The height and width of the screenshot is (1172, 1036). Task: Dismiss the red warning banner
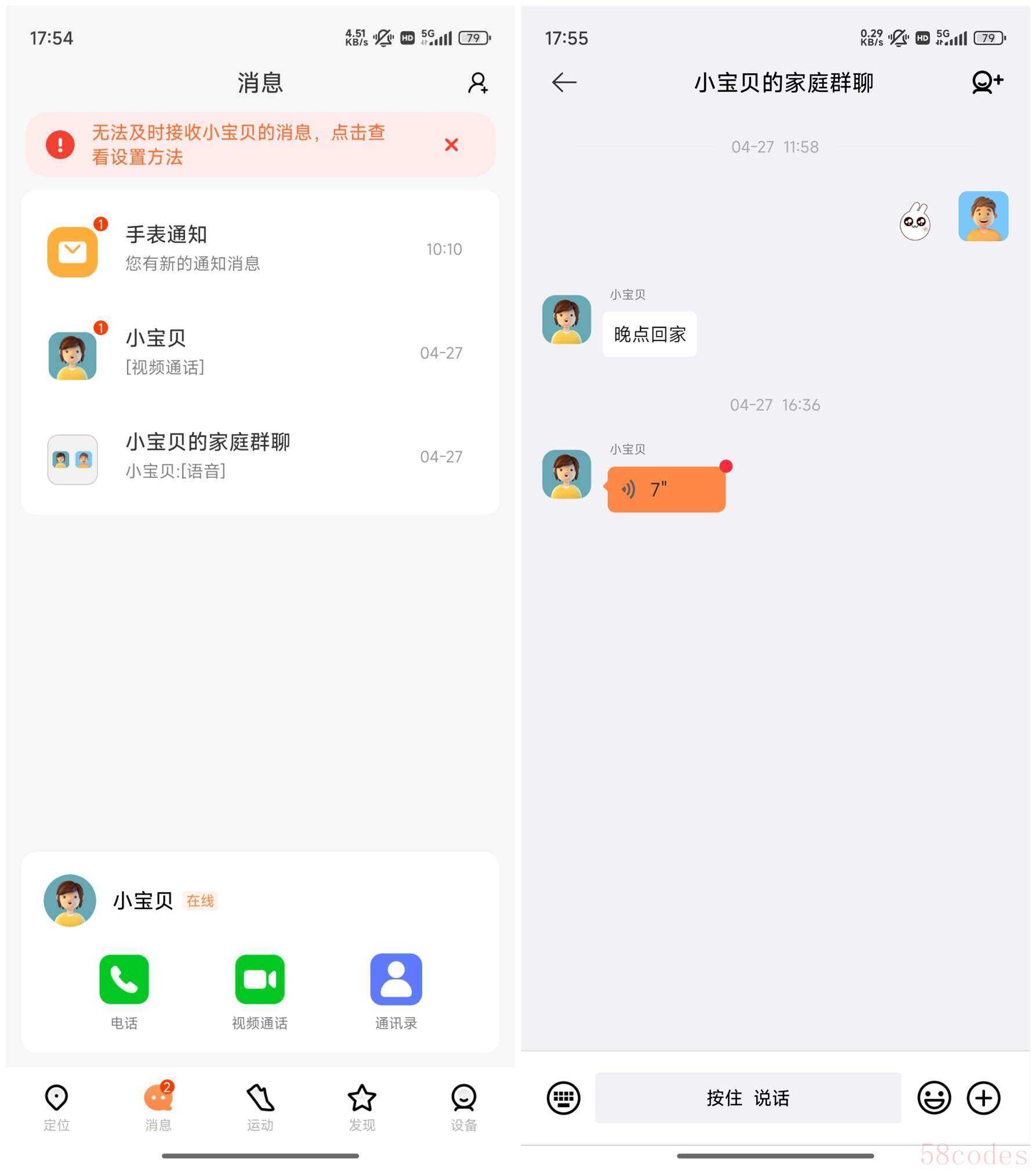(451, 145)
